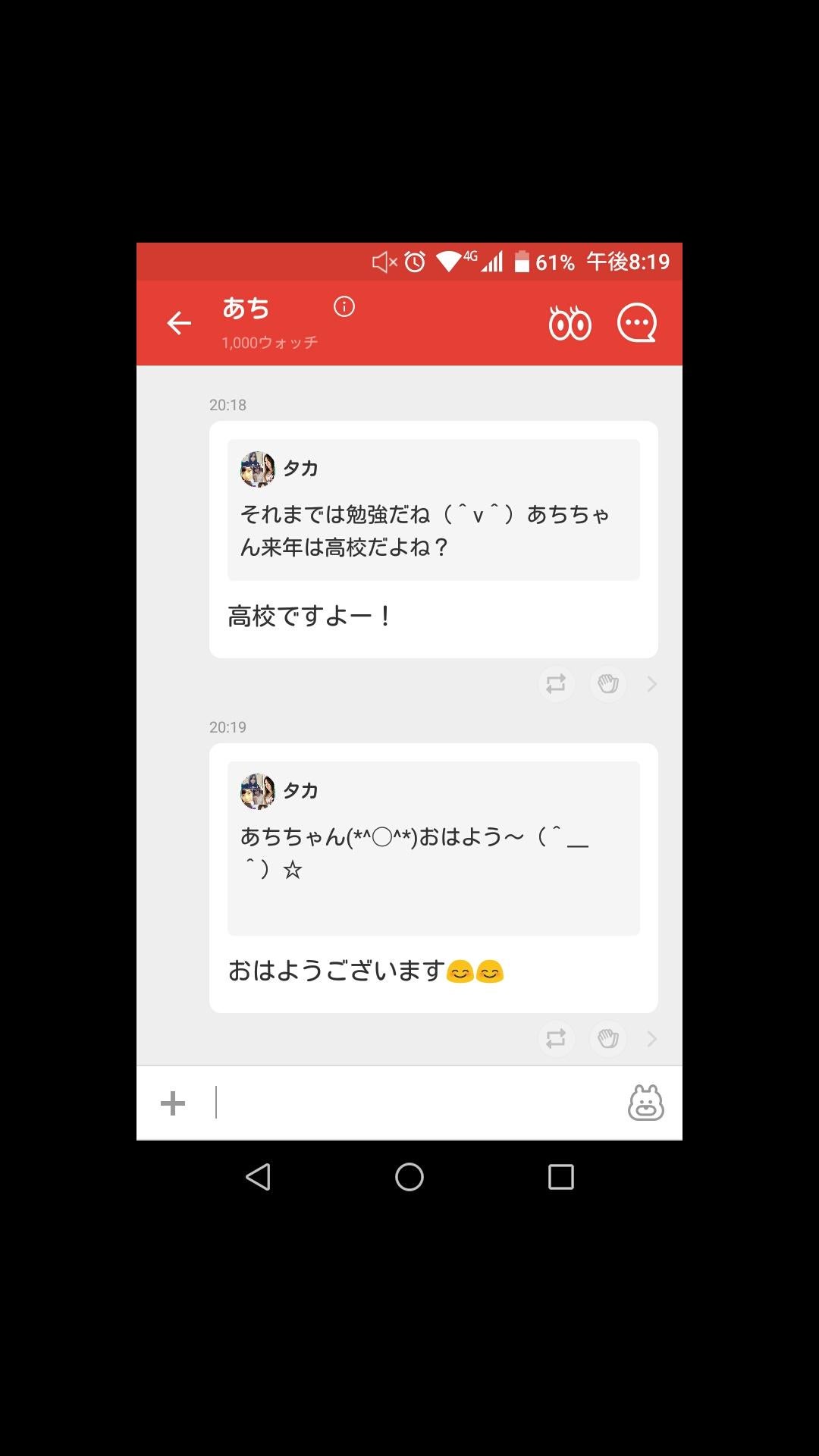
Task: Clap for the おはようございます message
Action: tap(607, 1039)
